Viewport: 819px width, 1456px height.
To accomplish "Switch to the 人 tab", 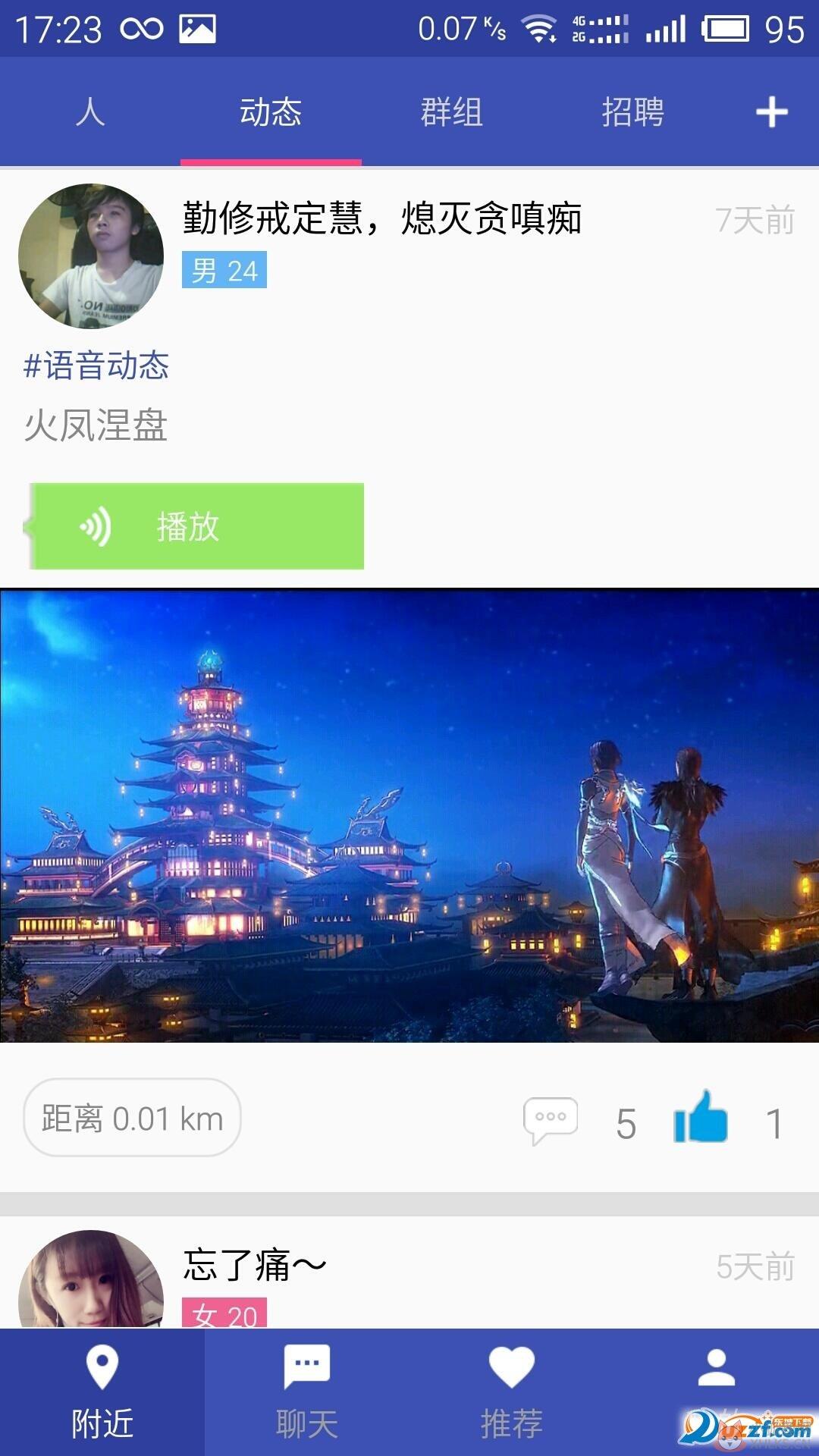I will [x=89, y=112].
